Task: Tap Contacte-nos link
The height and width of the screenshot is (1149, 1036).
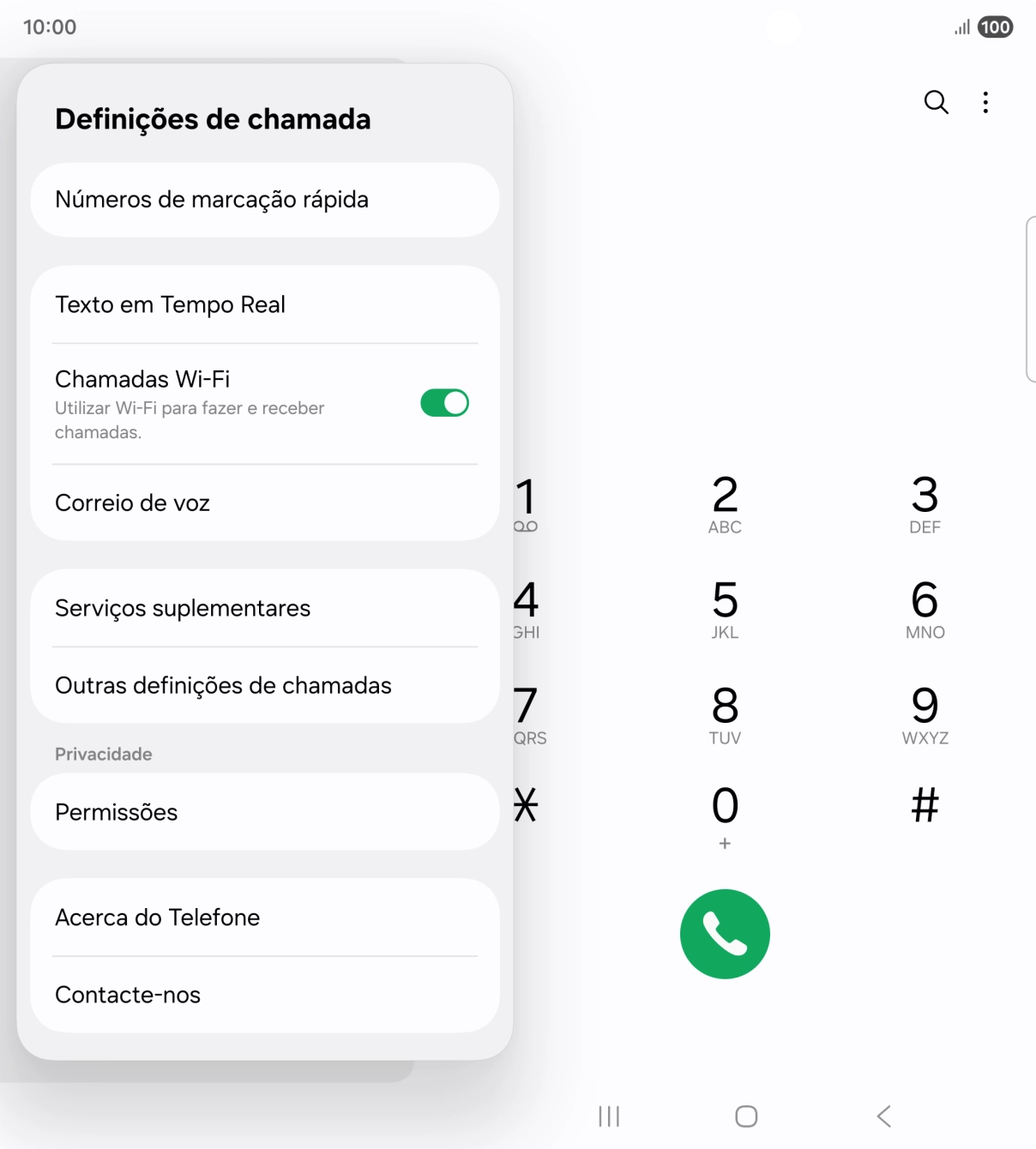Action: point(128,994)
